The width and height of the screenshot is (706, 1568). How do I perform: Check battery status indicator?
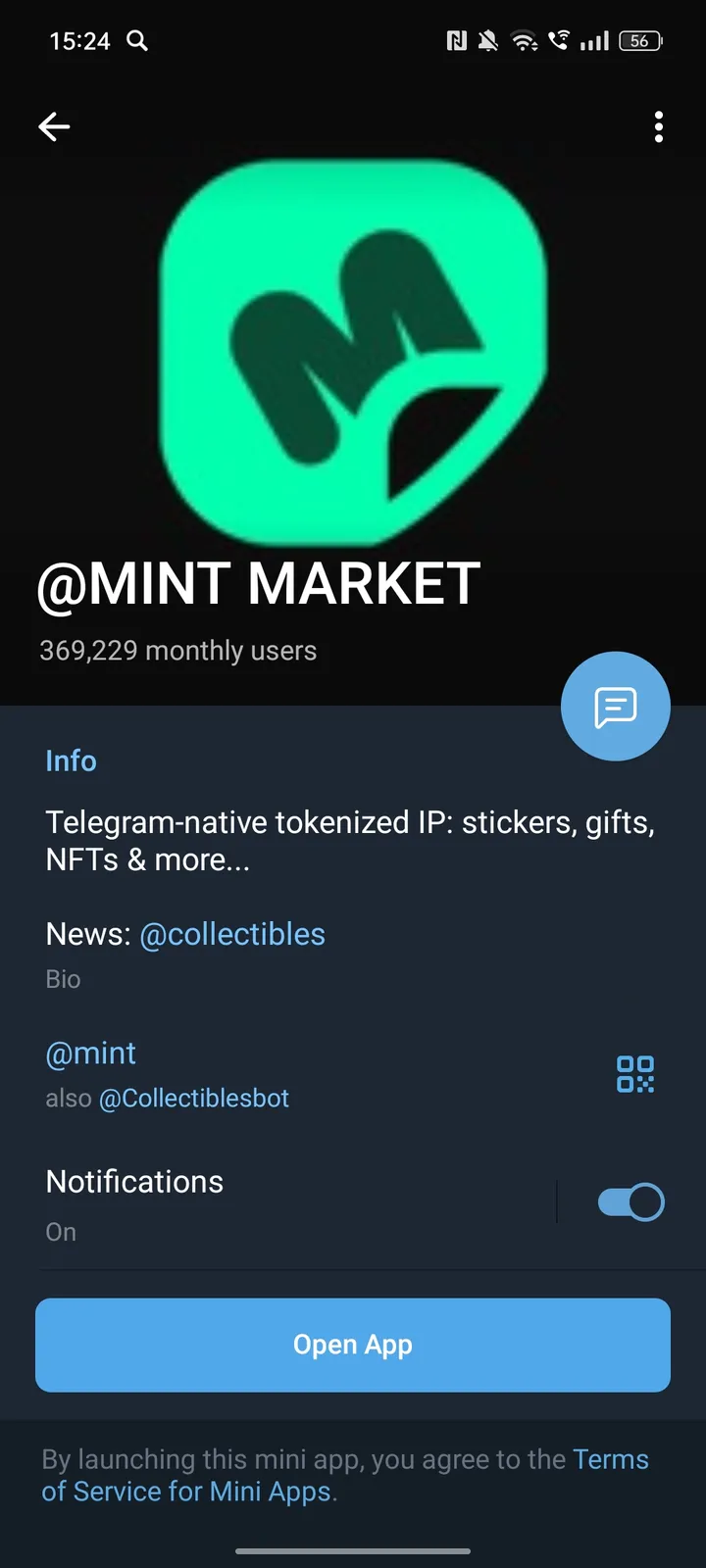(x=640, y=41)
